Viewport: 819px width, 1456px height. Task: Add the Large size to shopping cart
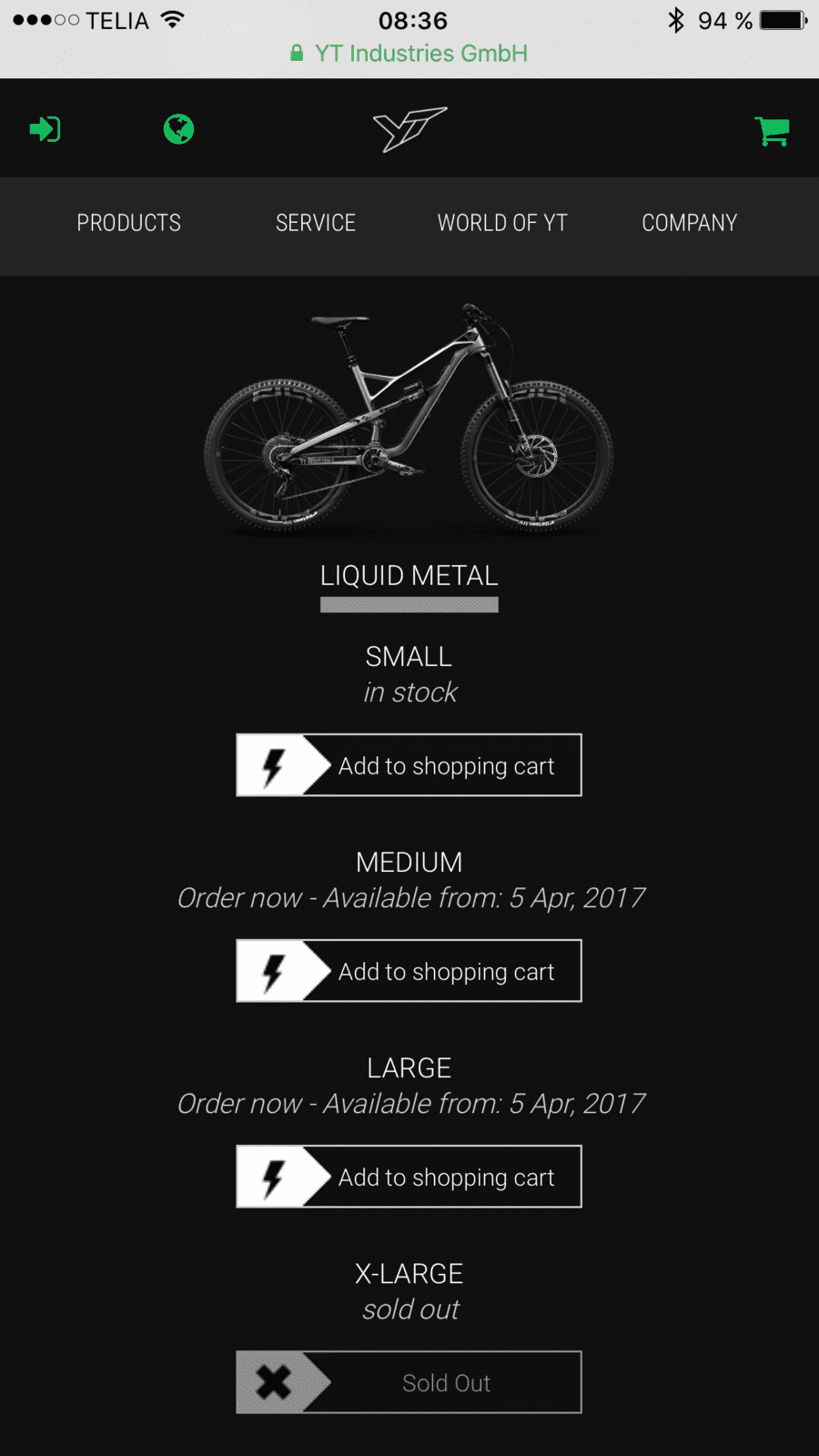tap(409, 1177)
